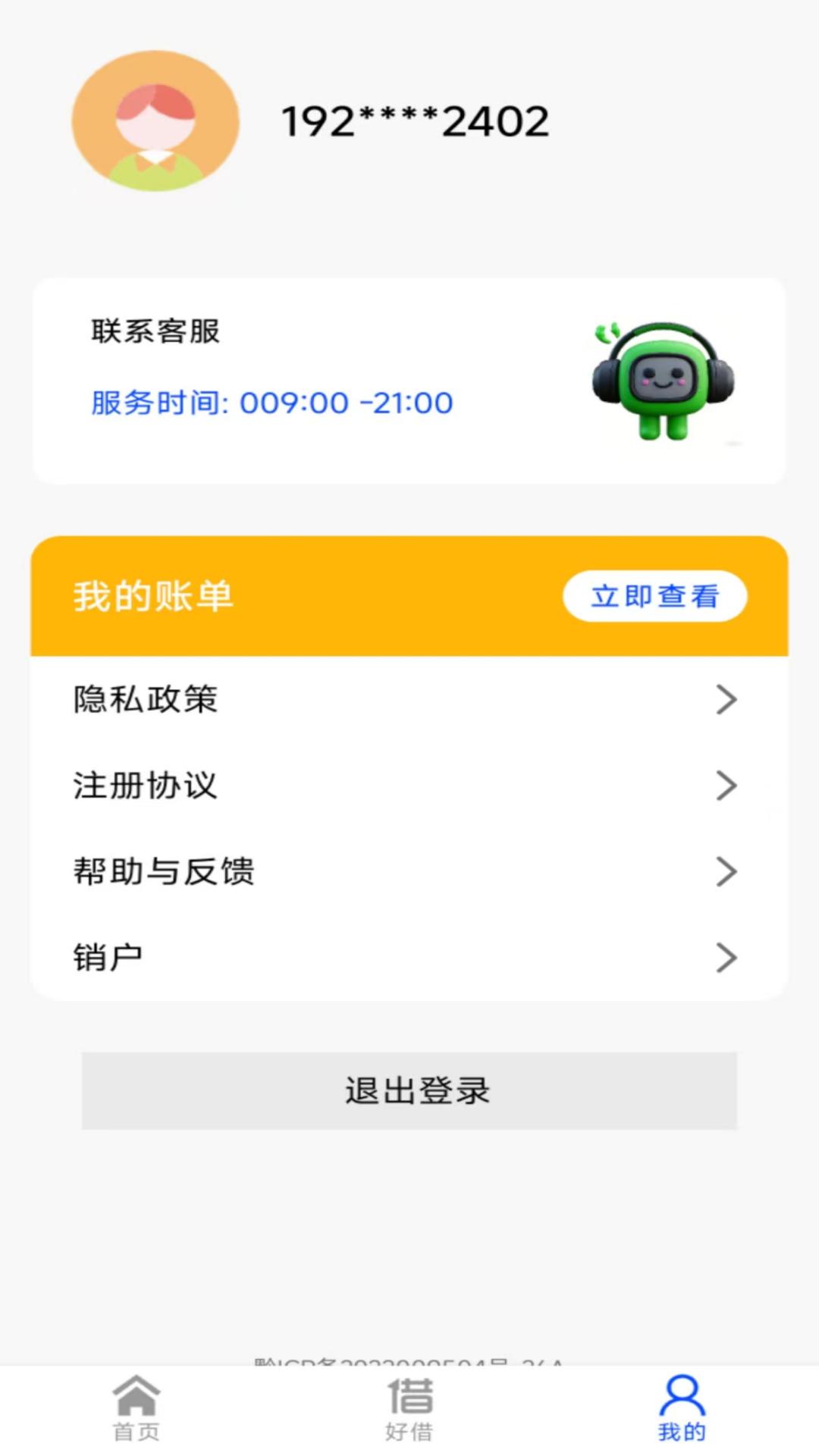Select the 销户 account cancellation row

click(409, 958)
